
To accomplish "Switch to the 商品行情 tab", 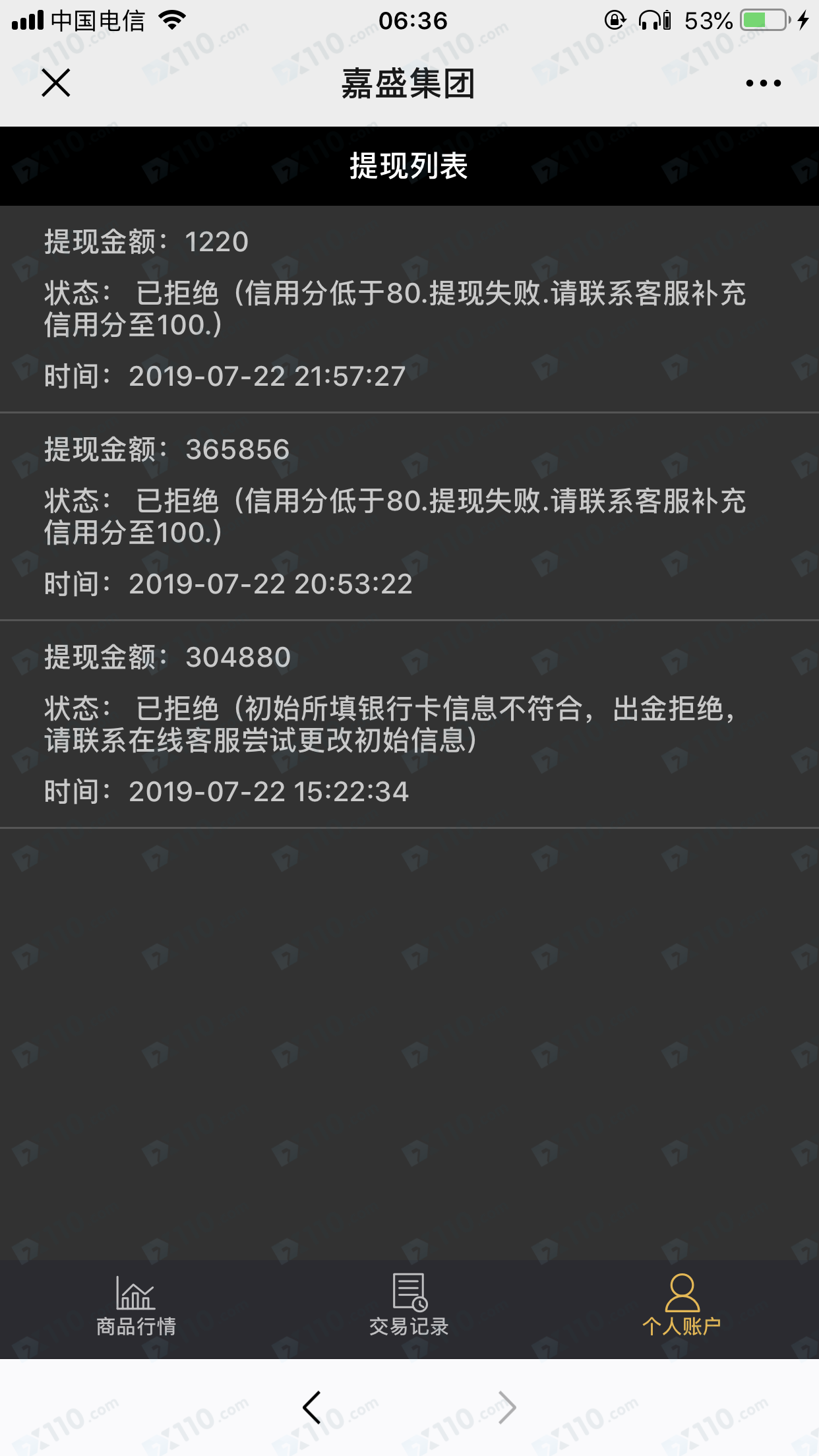I will tap(136, 1306).
